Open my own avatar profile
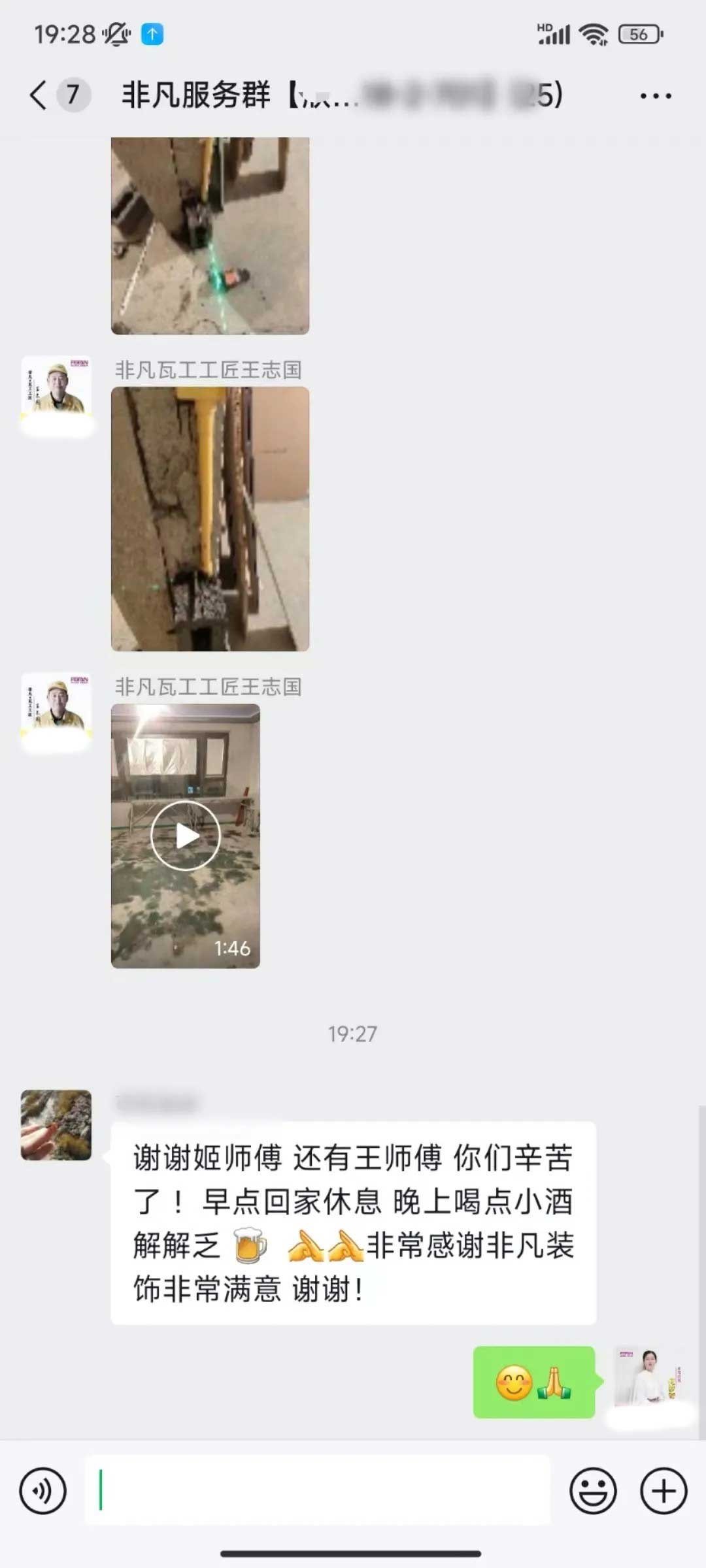 [x=648, y=1381]
